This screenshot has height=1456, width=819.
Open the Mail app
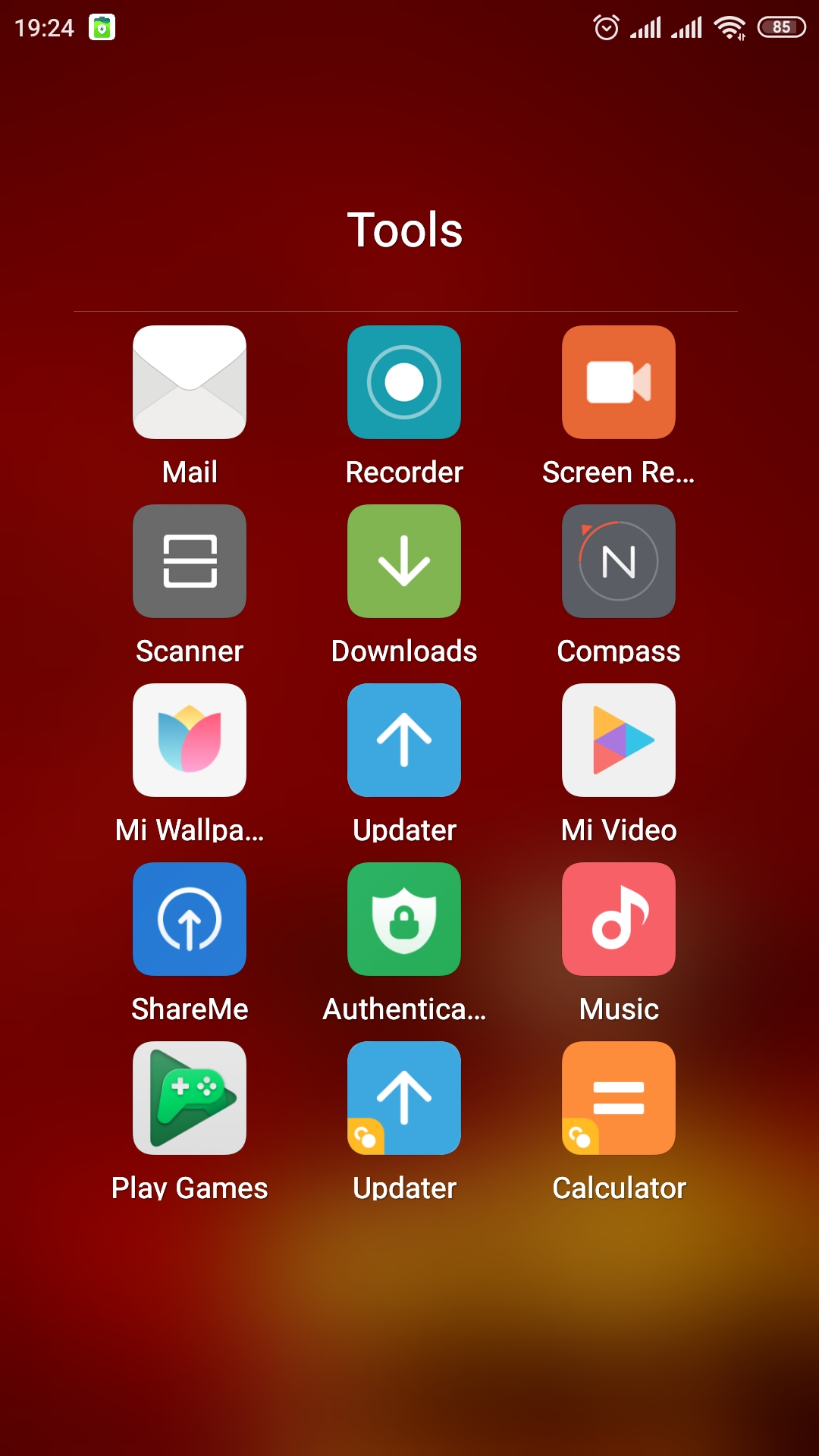click(190, 382)
